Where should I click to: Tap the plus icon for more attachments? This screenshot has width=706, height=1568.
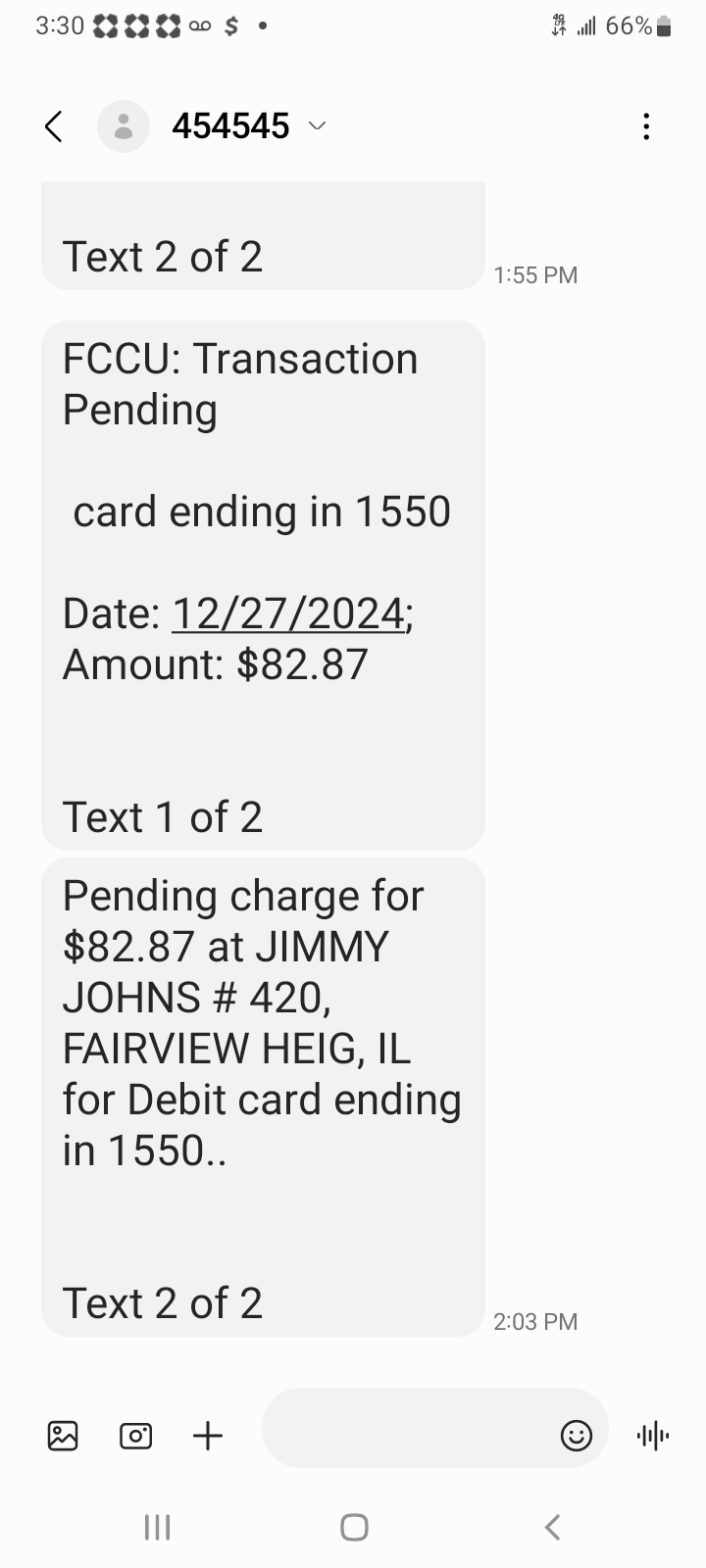[208, 1437]
